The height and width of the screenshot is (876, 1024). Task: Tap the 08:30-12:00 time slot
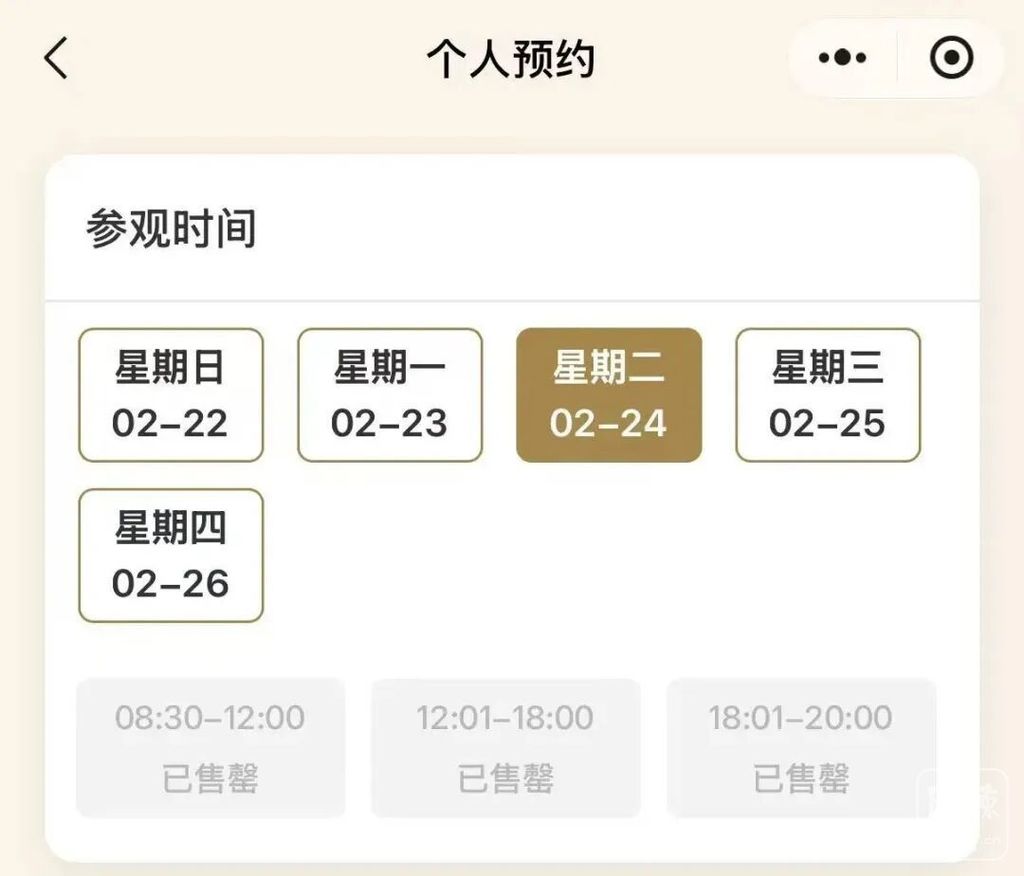click(210, 747)
